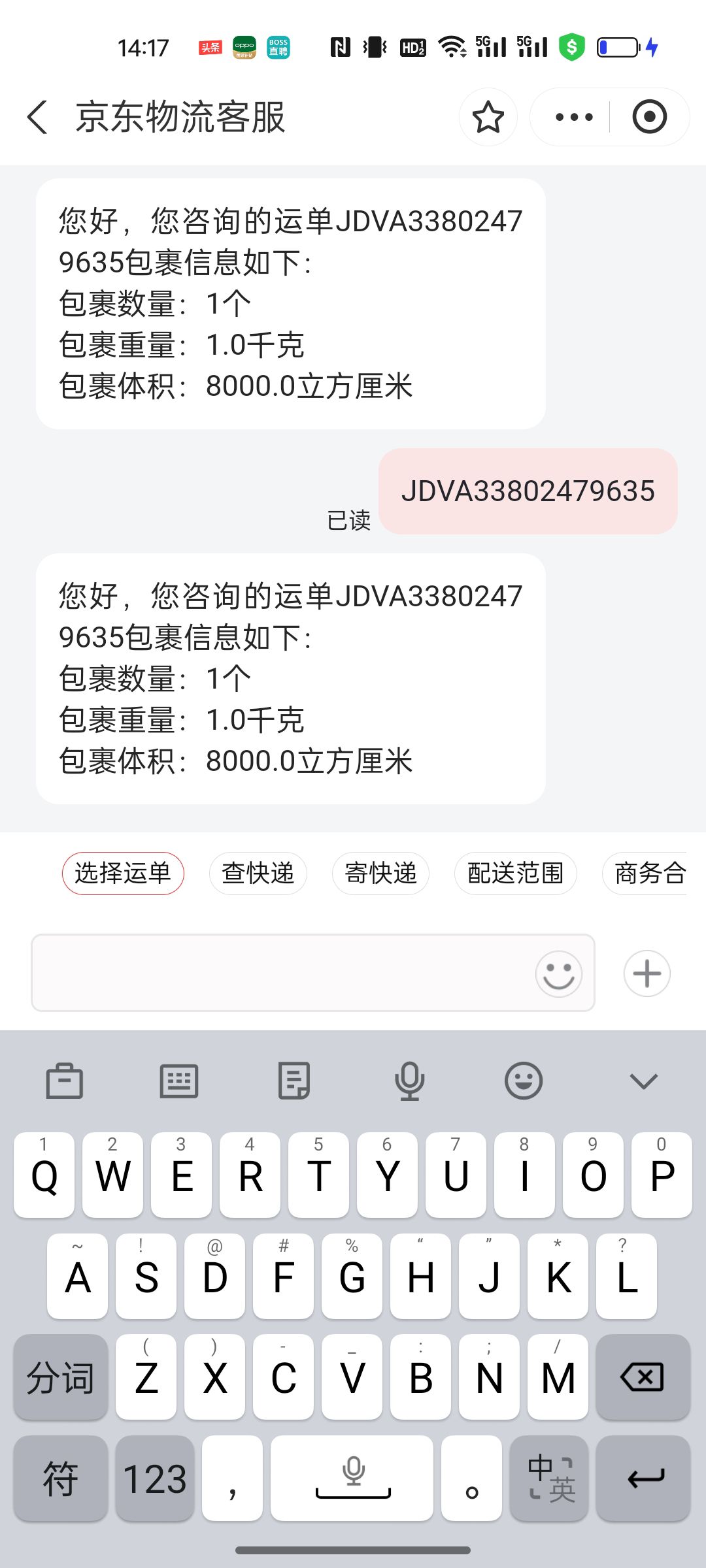Start voice input from the keyboard toolbar microphone
The width and height of the screenshot is (706, 1568).
[409, 1081]
